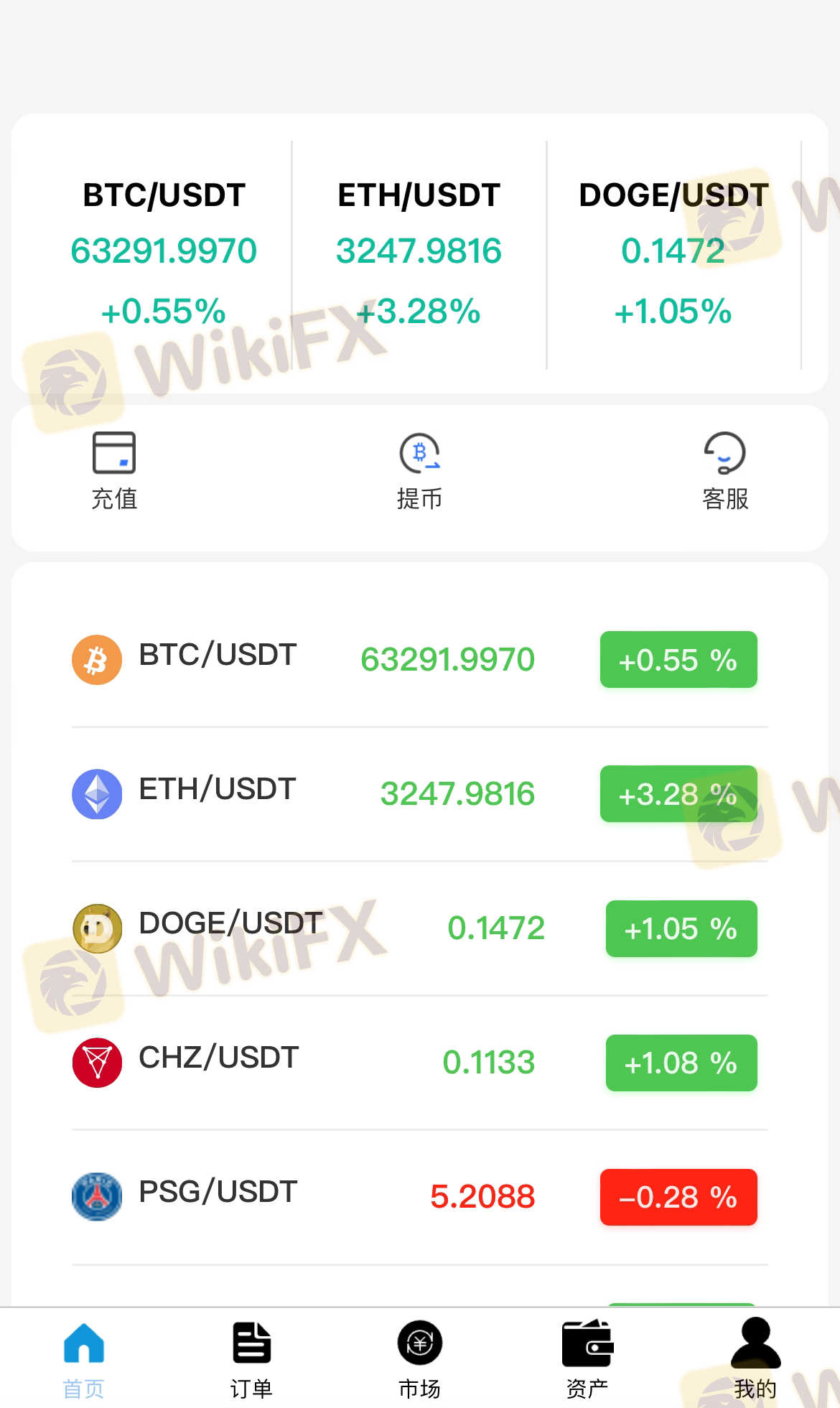Open the 市场 market navigation icon
The height and width of the screenshot is (1408, 840).
tap(419, 1353)
